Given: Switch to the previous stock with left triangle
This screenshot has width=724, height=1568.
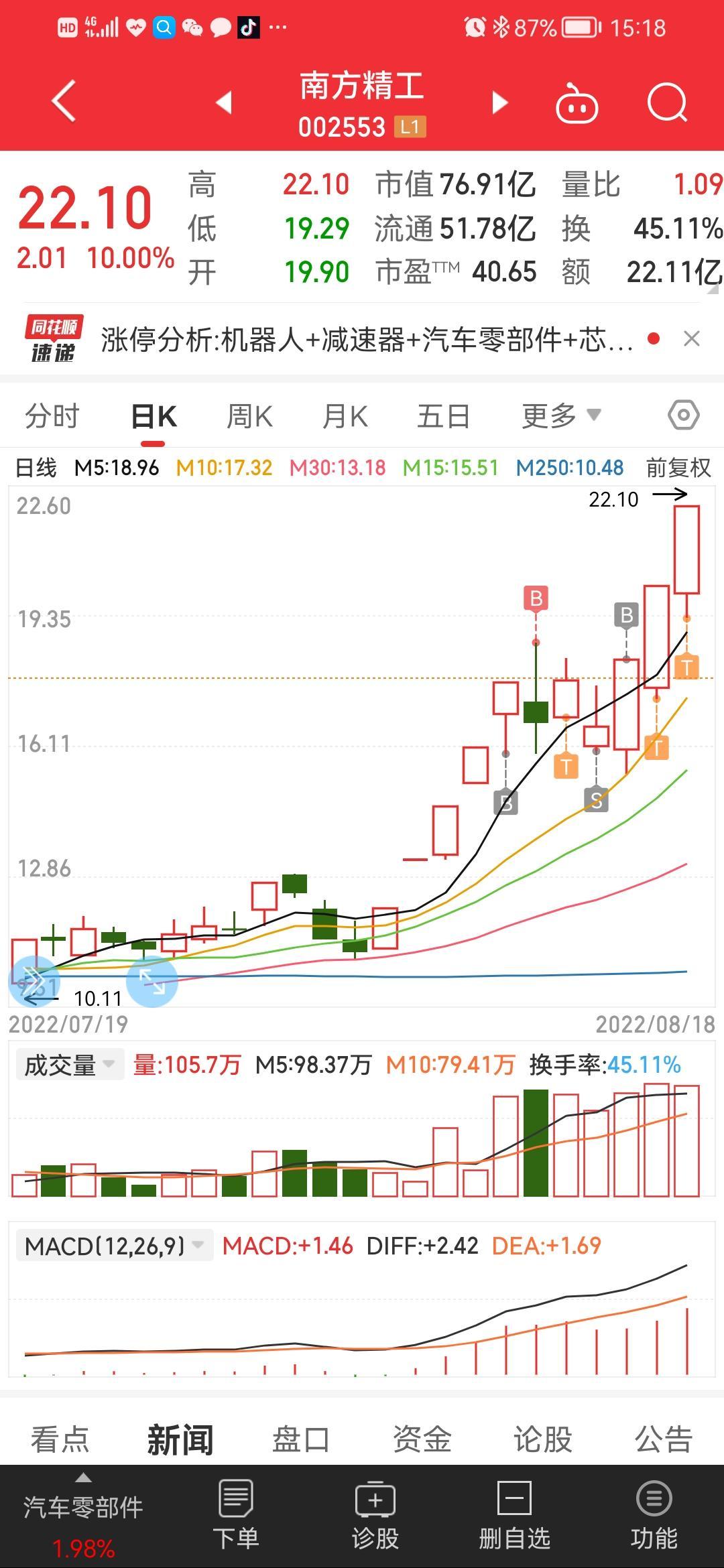Looking at the screenshot, I should point(225,103).
